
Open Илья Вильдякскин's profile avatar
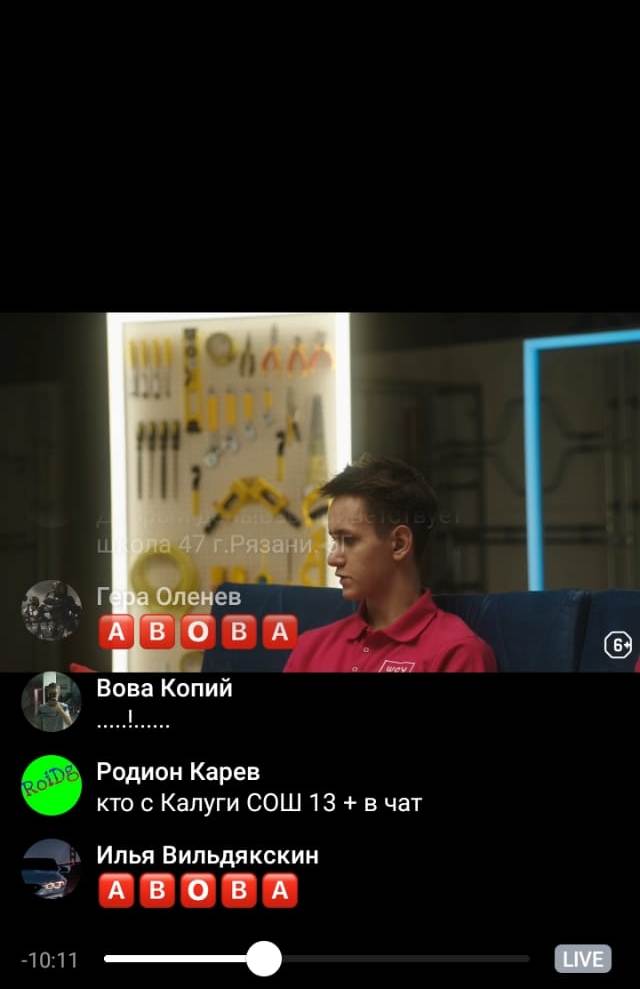(x=52, y=869)
